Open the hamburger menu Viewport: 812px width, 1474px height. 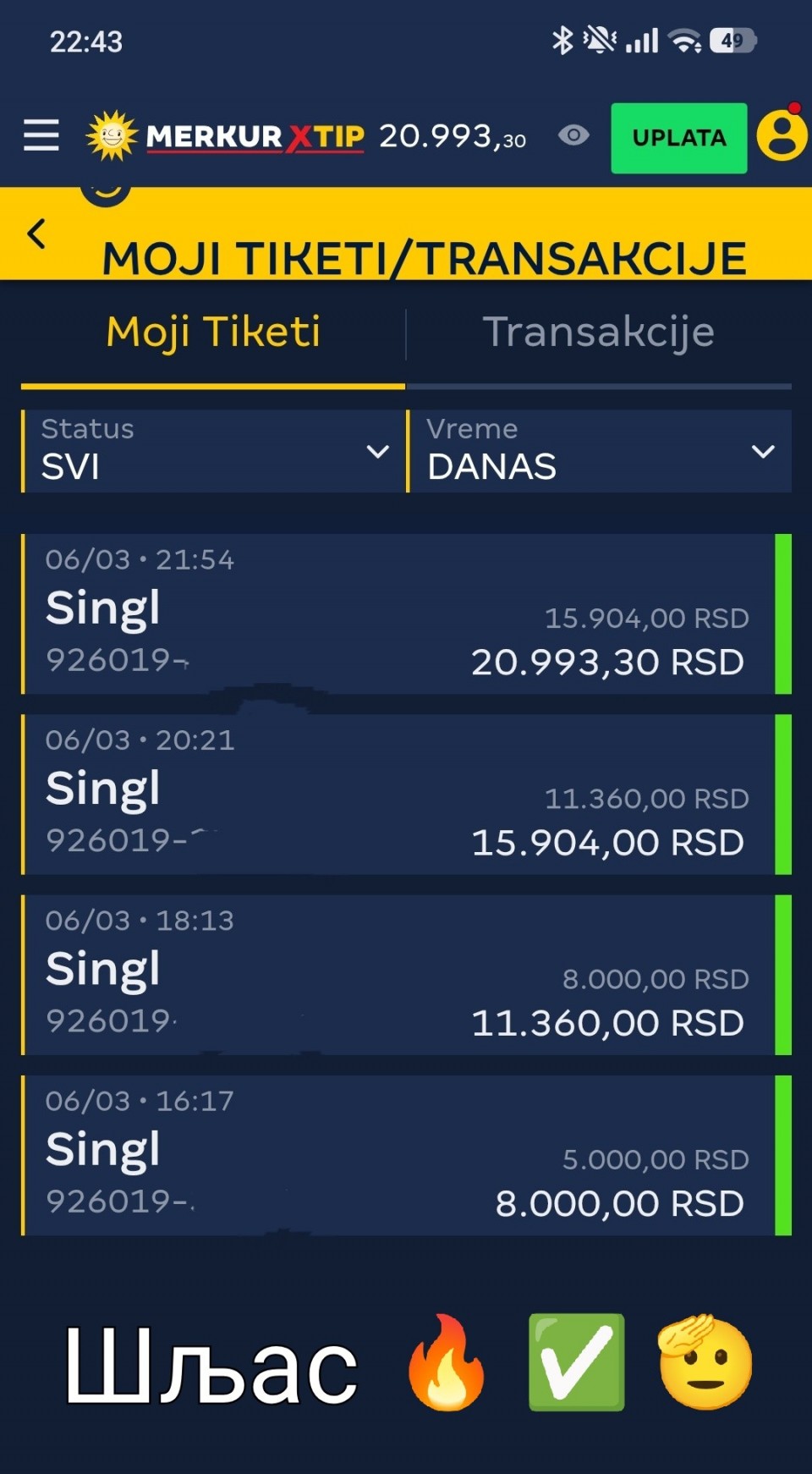pyautogui.click(x=41, y=135)
